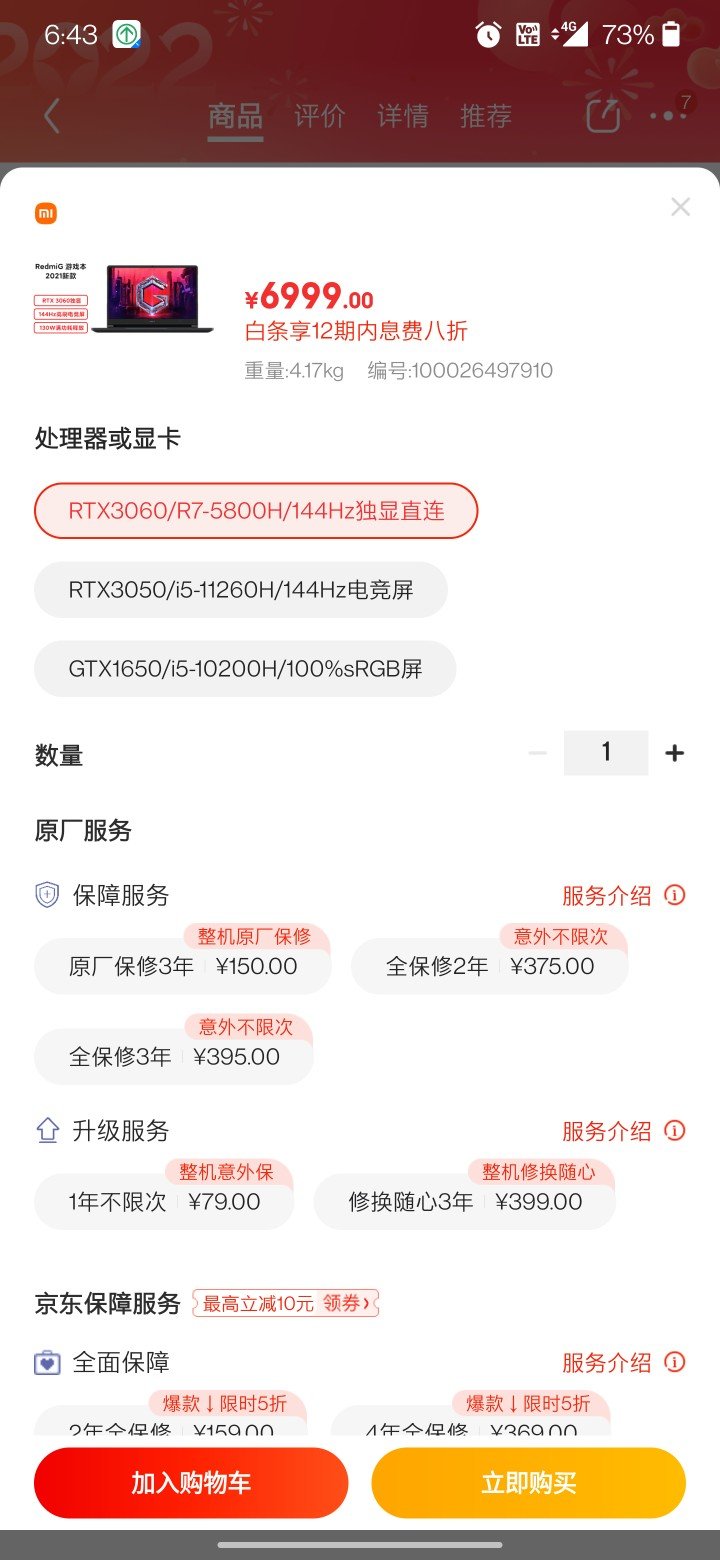This screenshot has height=1560, width=720.
Task: Increase quantity with the plus button
Action: coord(675,753)
